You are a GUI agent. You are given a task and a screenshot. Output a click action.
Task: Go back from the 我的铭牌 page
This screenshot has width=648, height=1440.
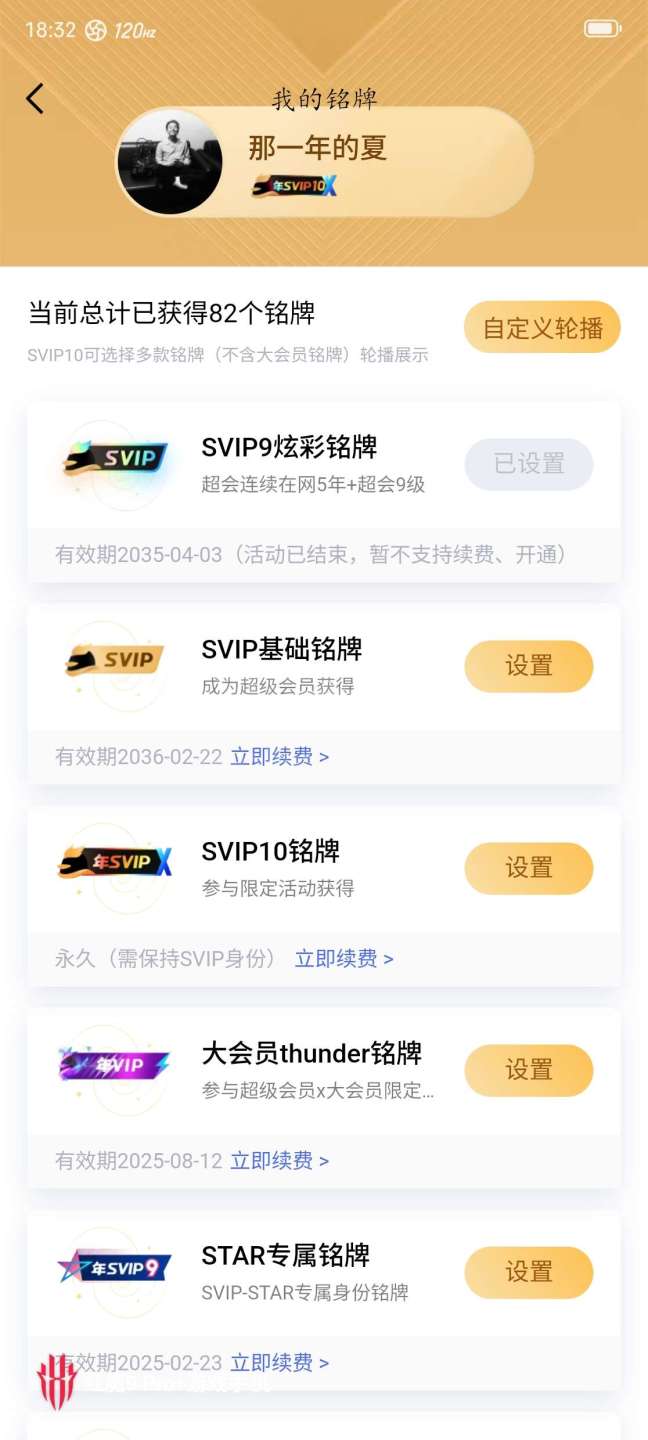35,98
